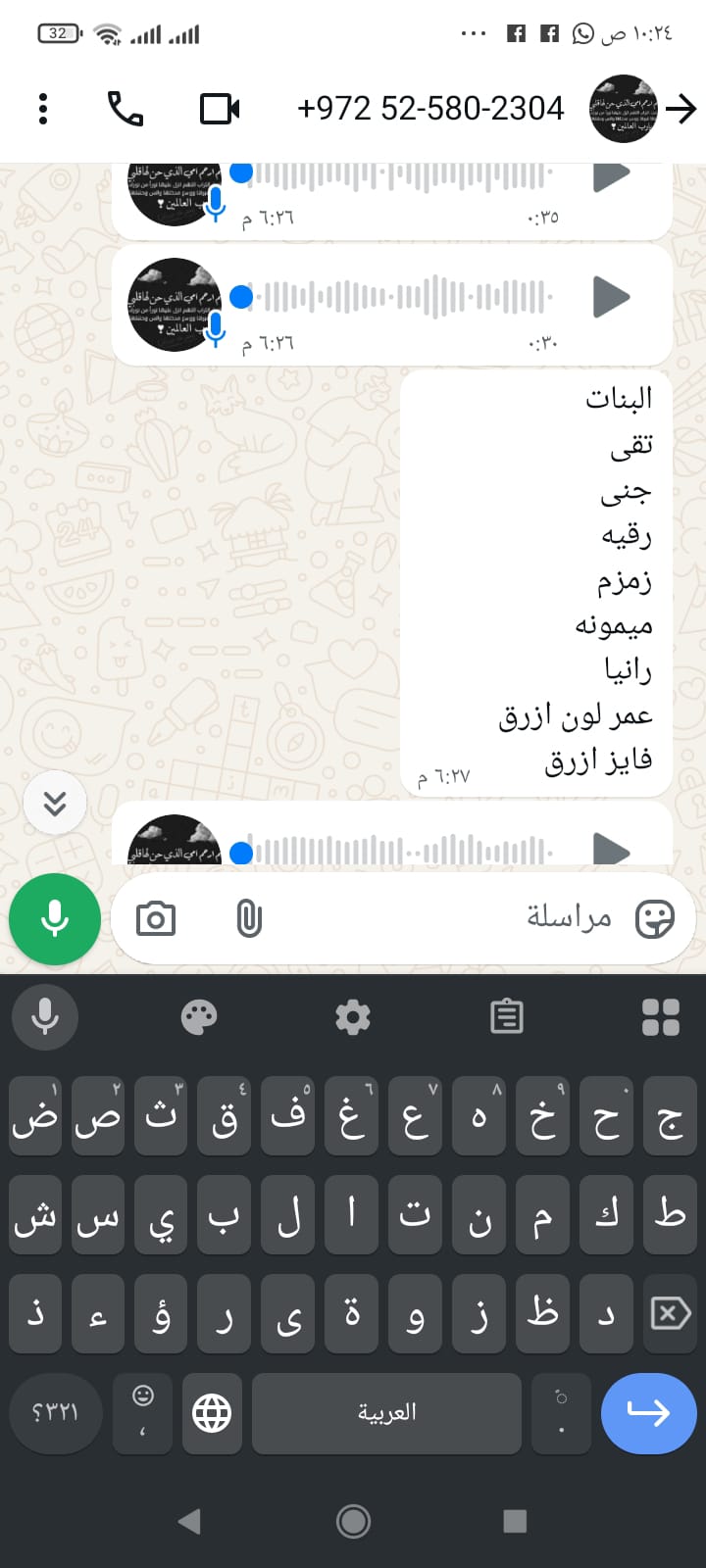Screen dimensions: 706x1568
Task: Open the three-dot overflow menu
Action: pos(43,109)
